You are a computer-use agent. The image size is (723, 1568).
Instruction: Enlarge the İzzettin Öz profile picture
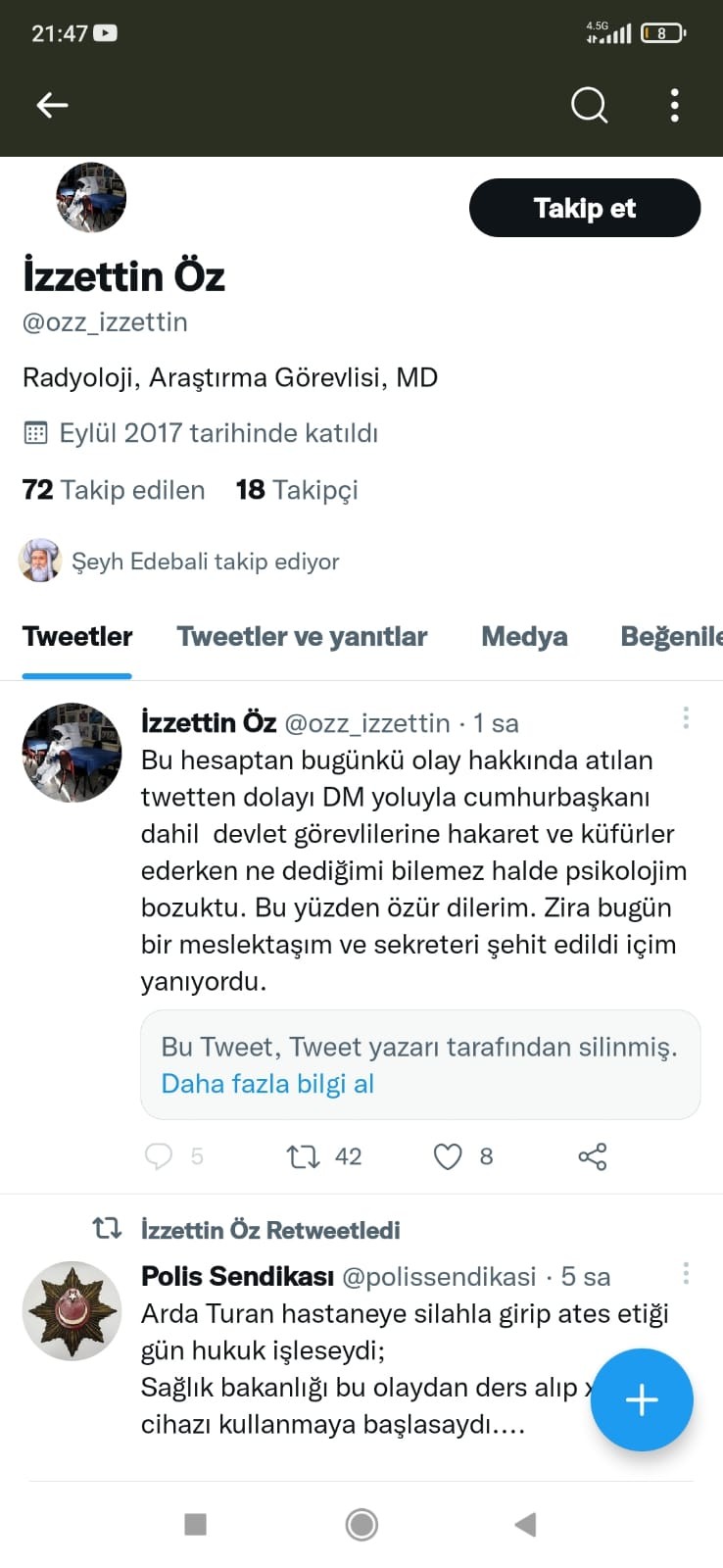tap(91, 198)
